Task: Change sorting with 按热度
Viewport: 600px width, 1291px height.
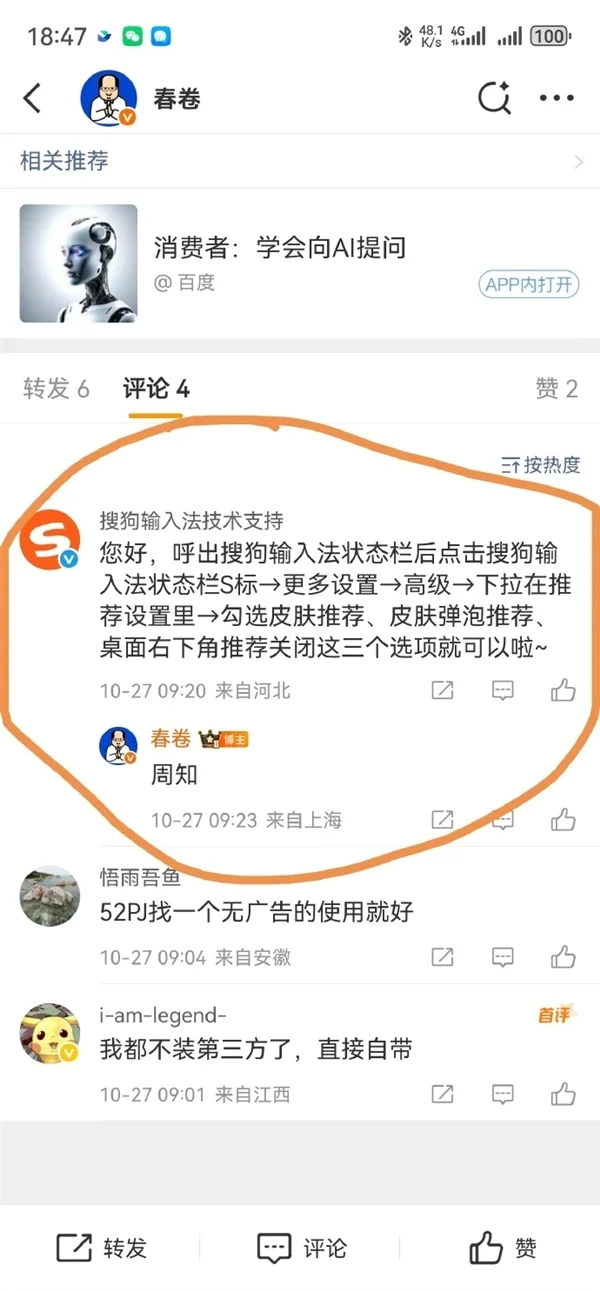Action: [541, 464]
